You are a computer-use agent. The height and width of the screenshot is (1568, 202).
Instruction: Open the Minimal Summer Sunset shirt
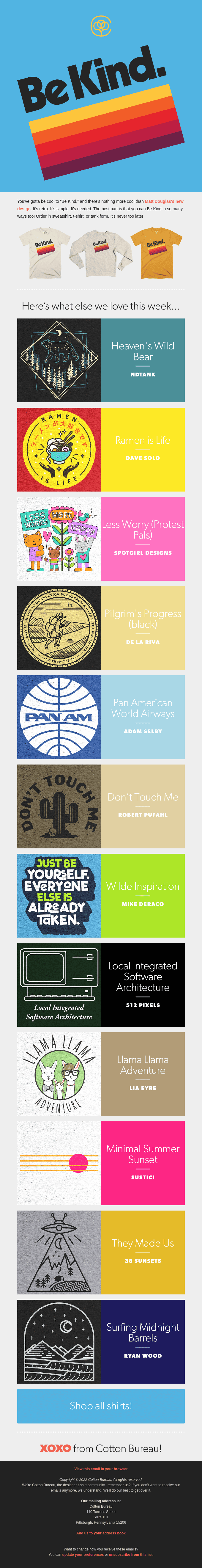(x=101, y=1163)
